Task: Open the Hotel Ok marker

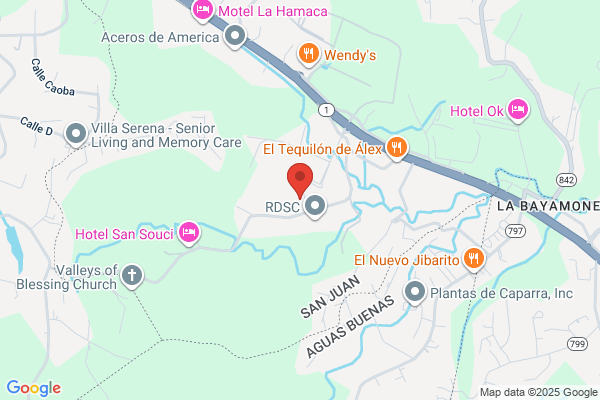Action: point(517,109)
